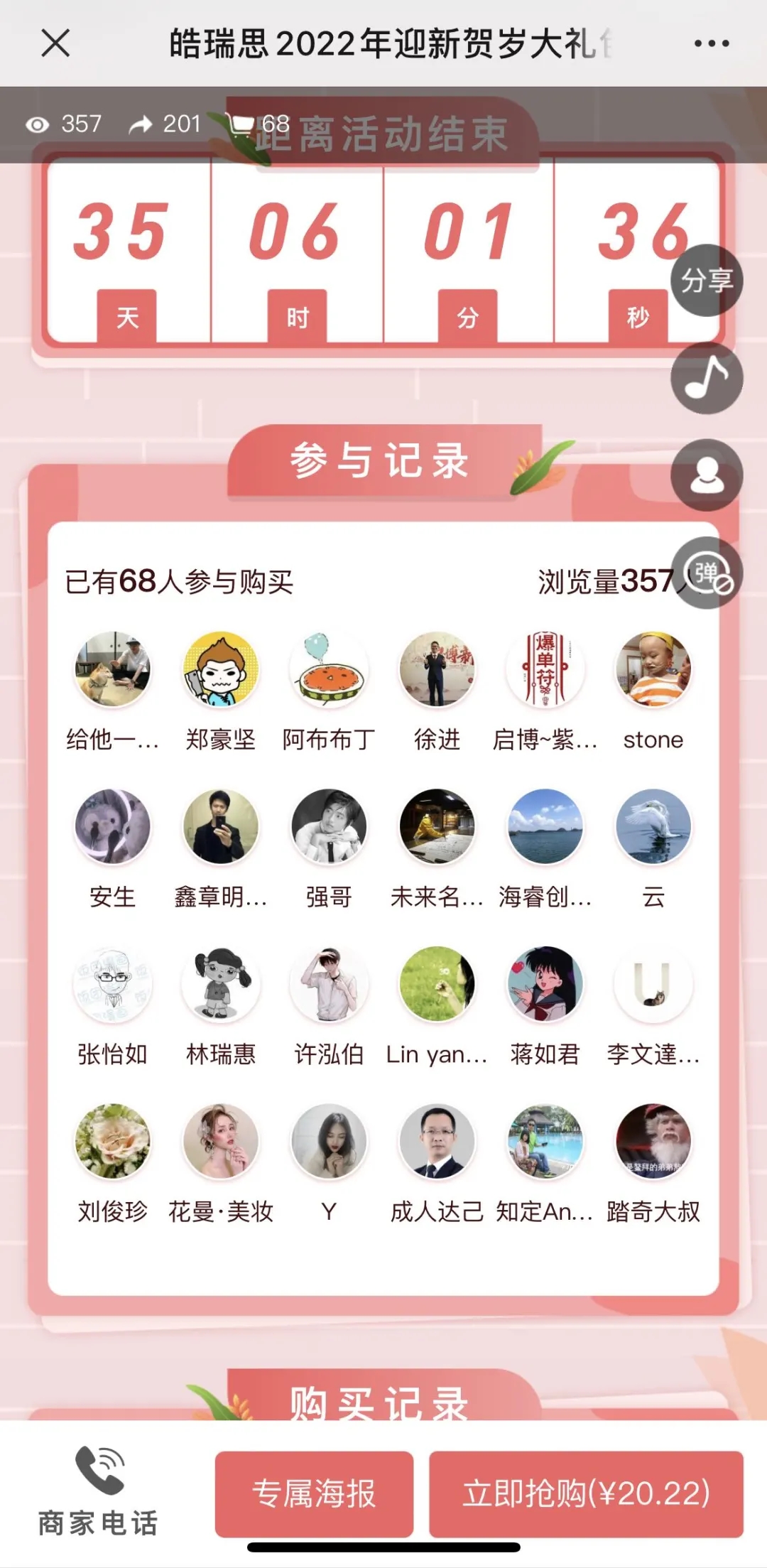Open the floating user profile icon
767x1568 pixels.
click(x=707, y=475)
